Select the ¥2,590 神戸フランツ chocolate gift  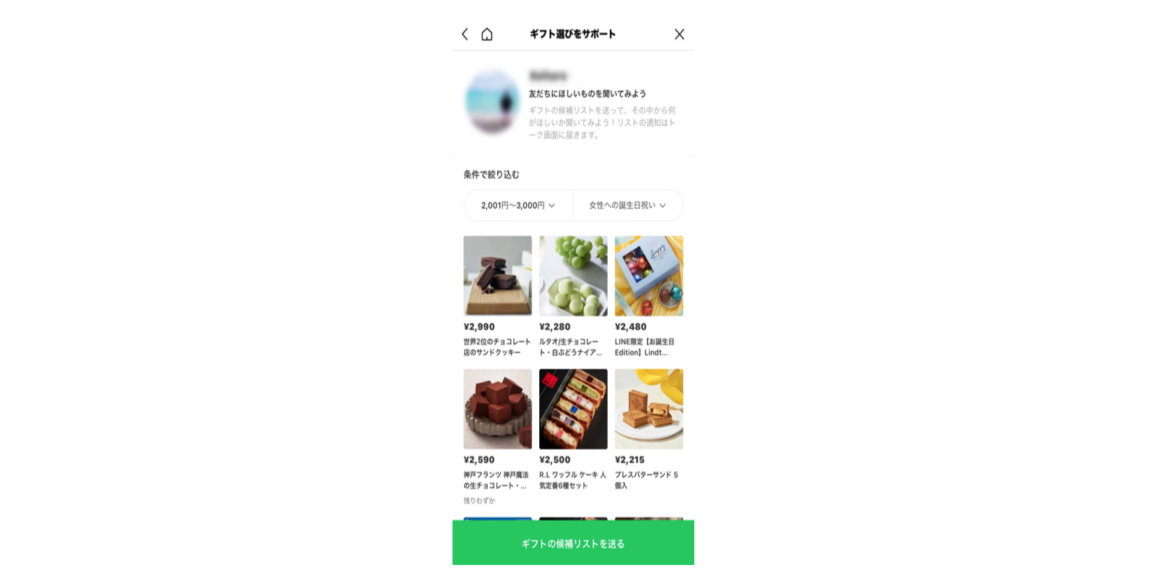pos(497,409)
